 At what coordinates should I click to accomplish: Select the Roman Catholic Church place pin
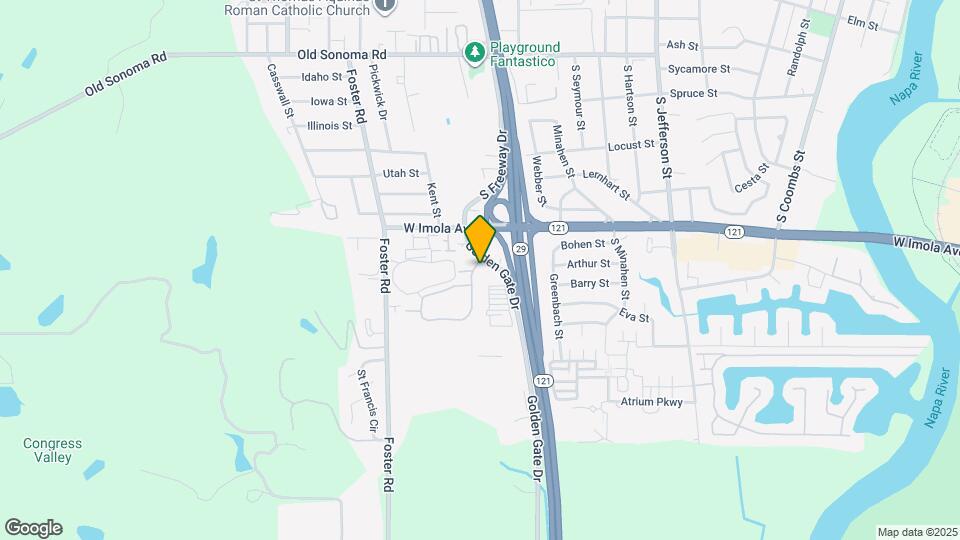pyautogui.click(x=386, y=5)
